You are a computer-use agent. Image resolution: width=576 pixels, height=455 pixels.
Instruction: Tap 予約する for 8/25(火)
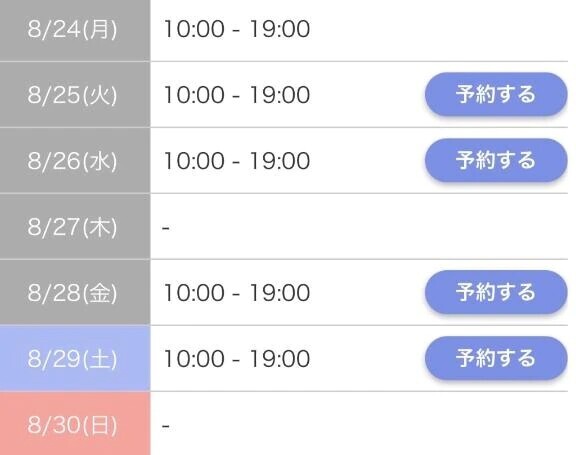(496, 94)
